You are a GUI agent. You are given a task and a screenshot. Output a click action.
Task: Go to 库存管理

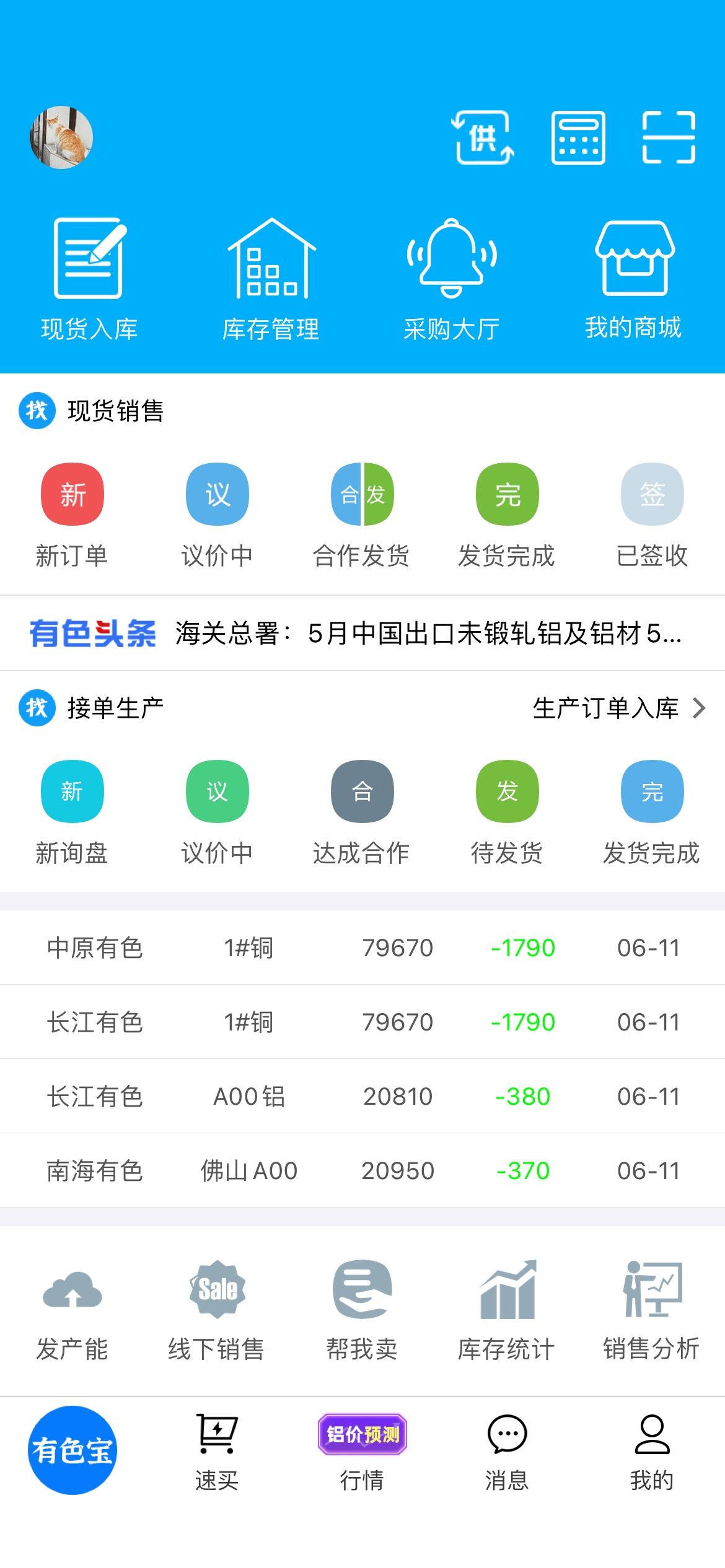[271, 279]
